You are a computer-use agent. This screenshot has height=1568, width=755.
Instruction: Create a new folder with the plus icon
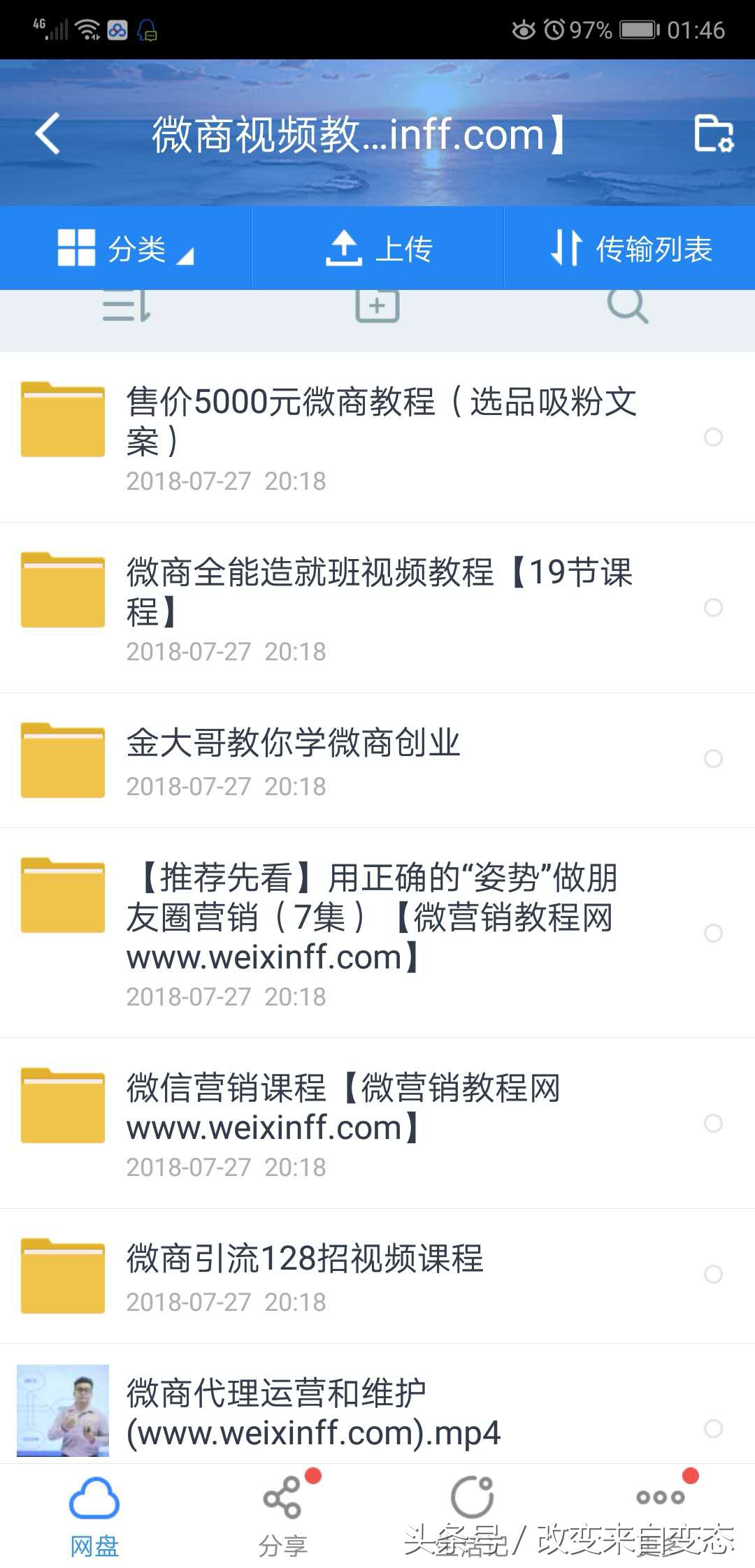376,307
